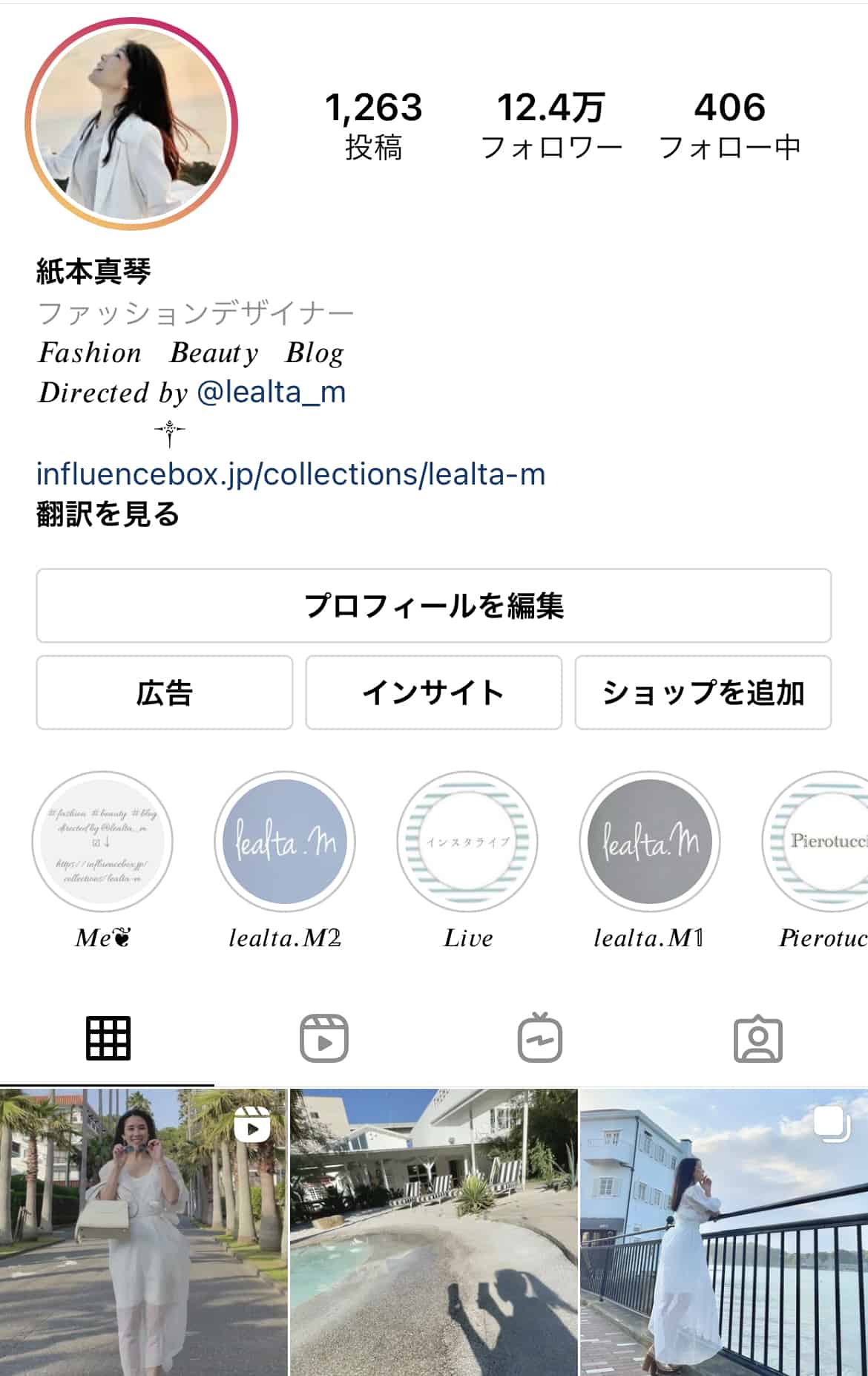The image size is (868, 1376).
Task: Tap ショップを追加 button
Action: click(x=703, y=692)
